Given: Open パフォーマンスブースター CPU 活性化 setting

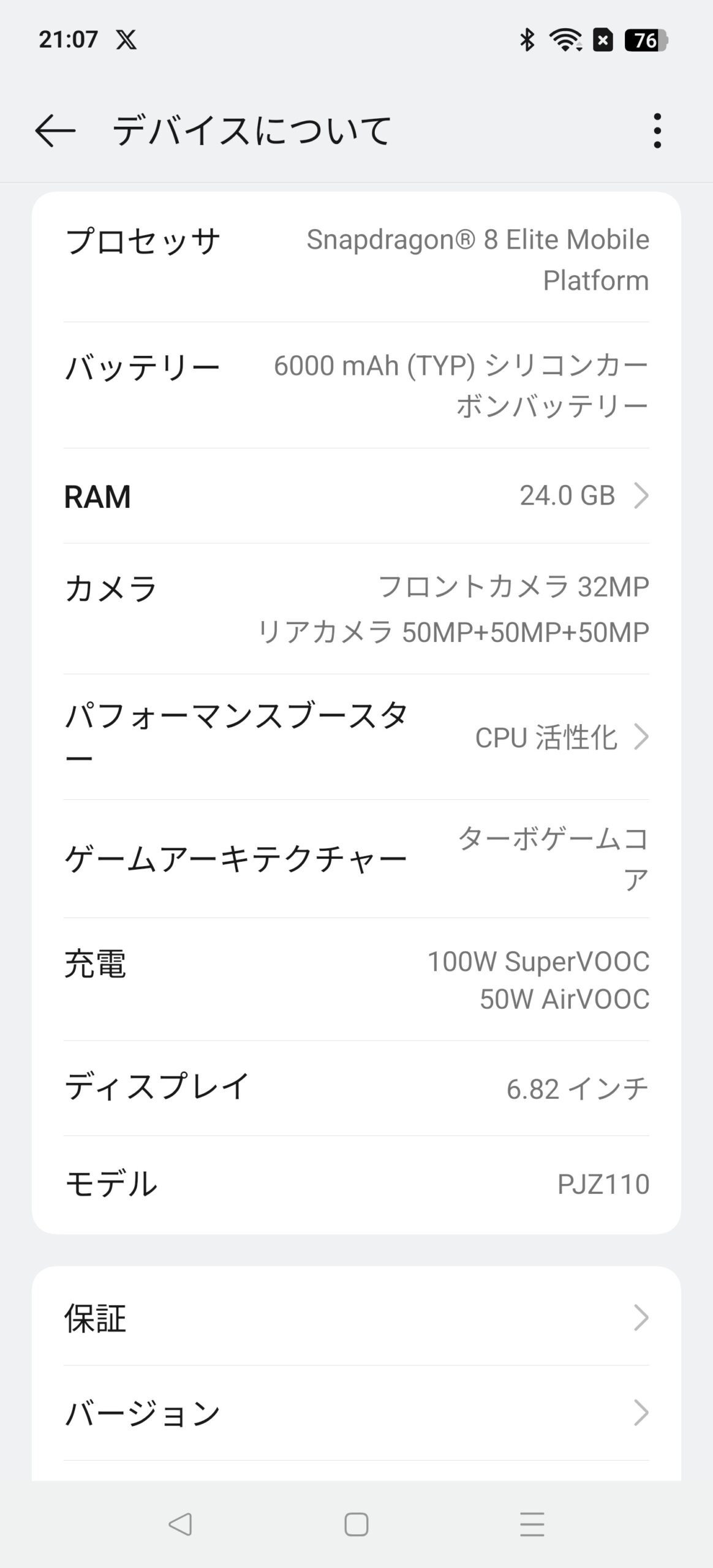Looking at the screenshot, I should tap(356, 737).
